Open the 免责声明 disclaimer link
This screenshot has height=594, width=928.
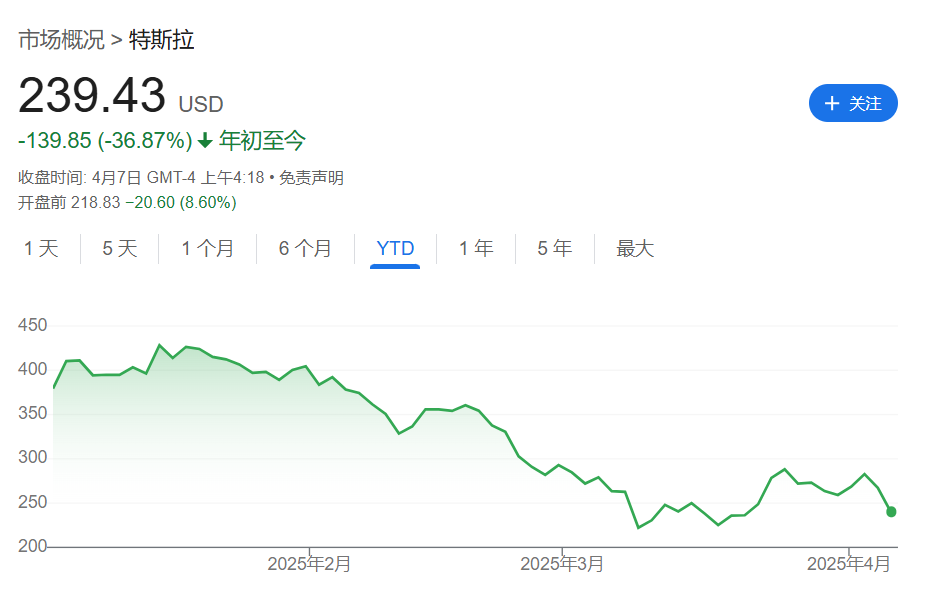[311, 178]
